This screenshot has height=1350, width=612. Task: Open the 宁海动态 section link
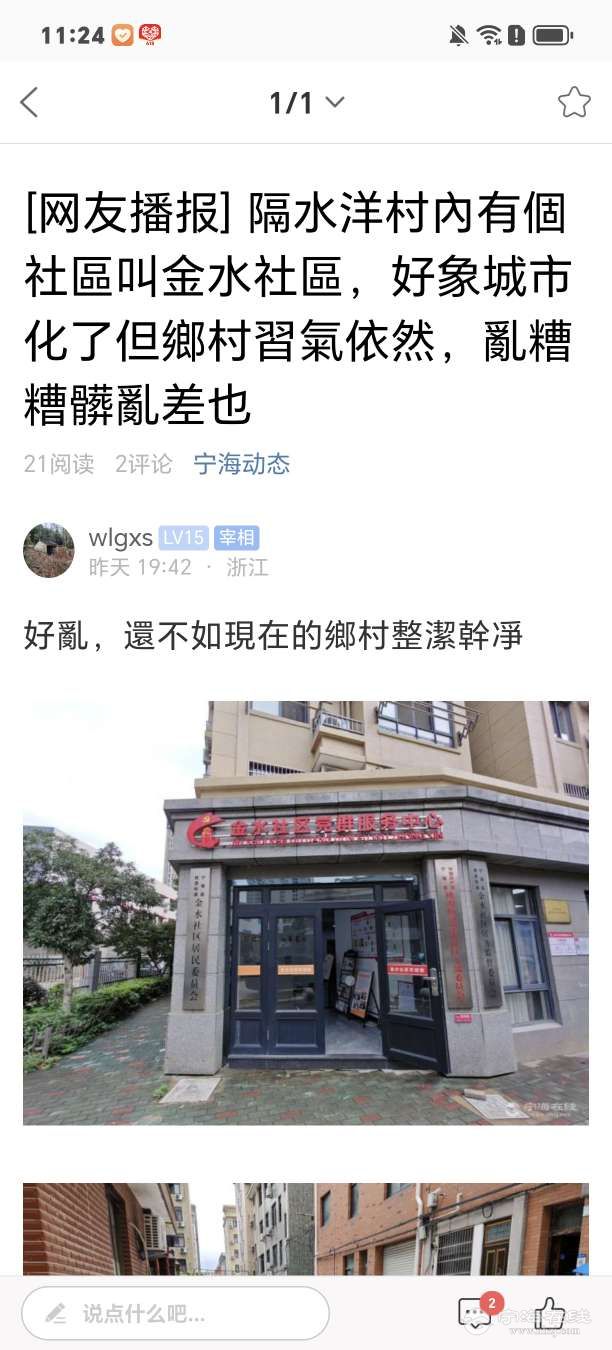[241, 464]
